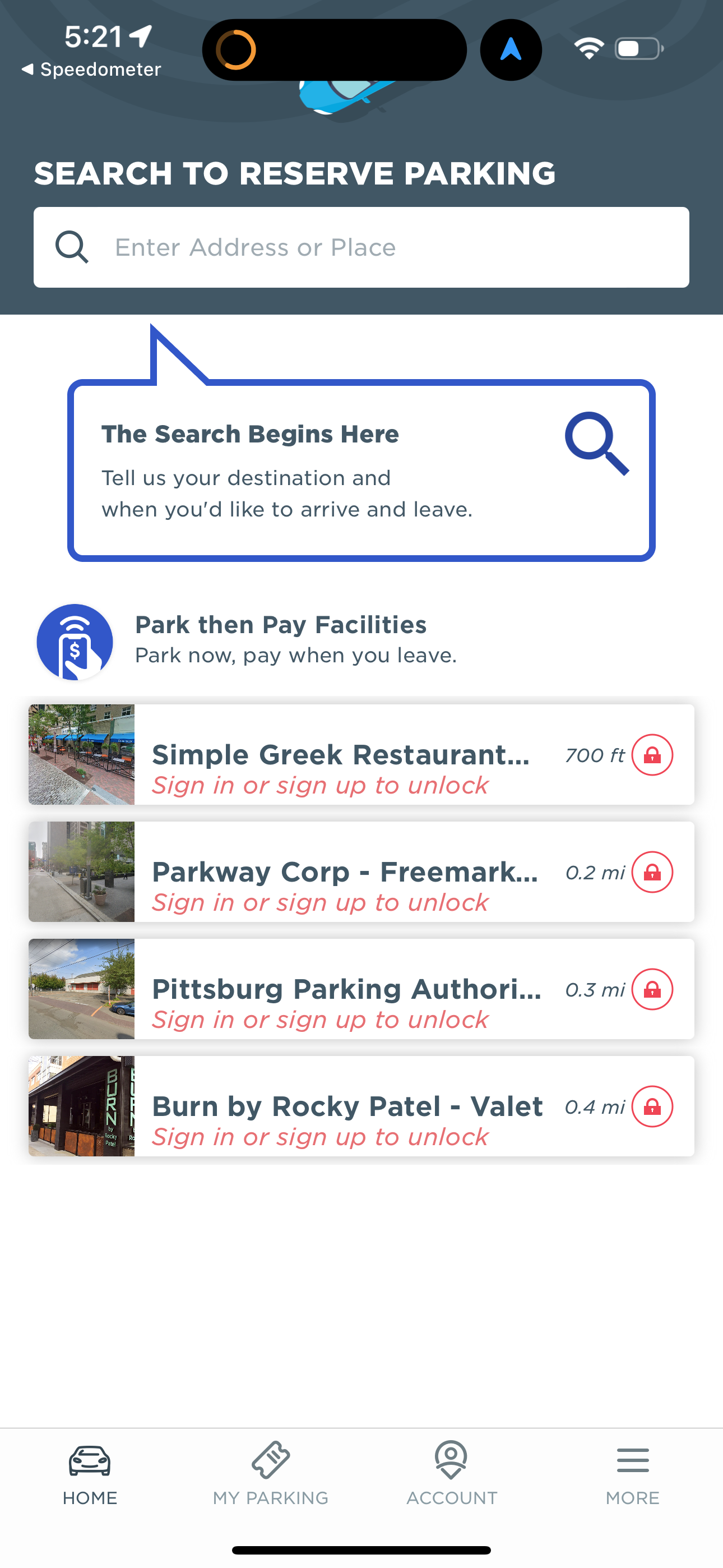Unlock the Simple Greek Restaurant listing
The height and width of the screenshot is (1568, 723).
pyautogui.click(x=652, y=755)
